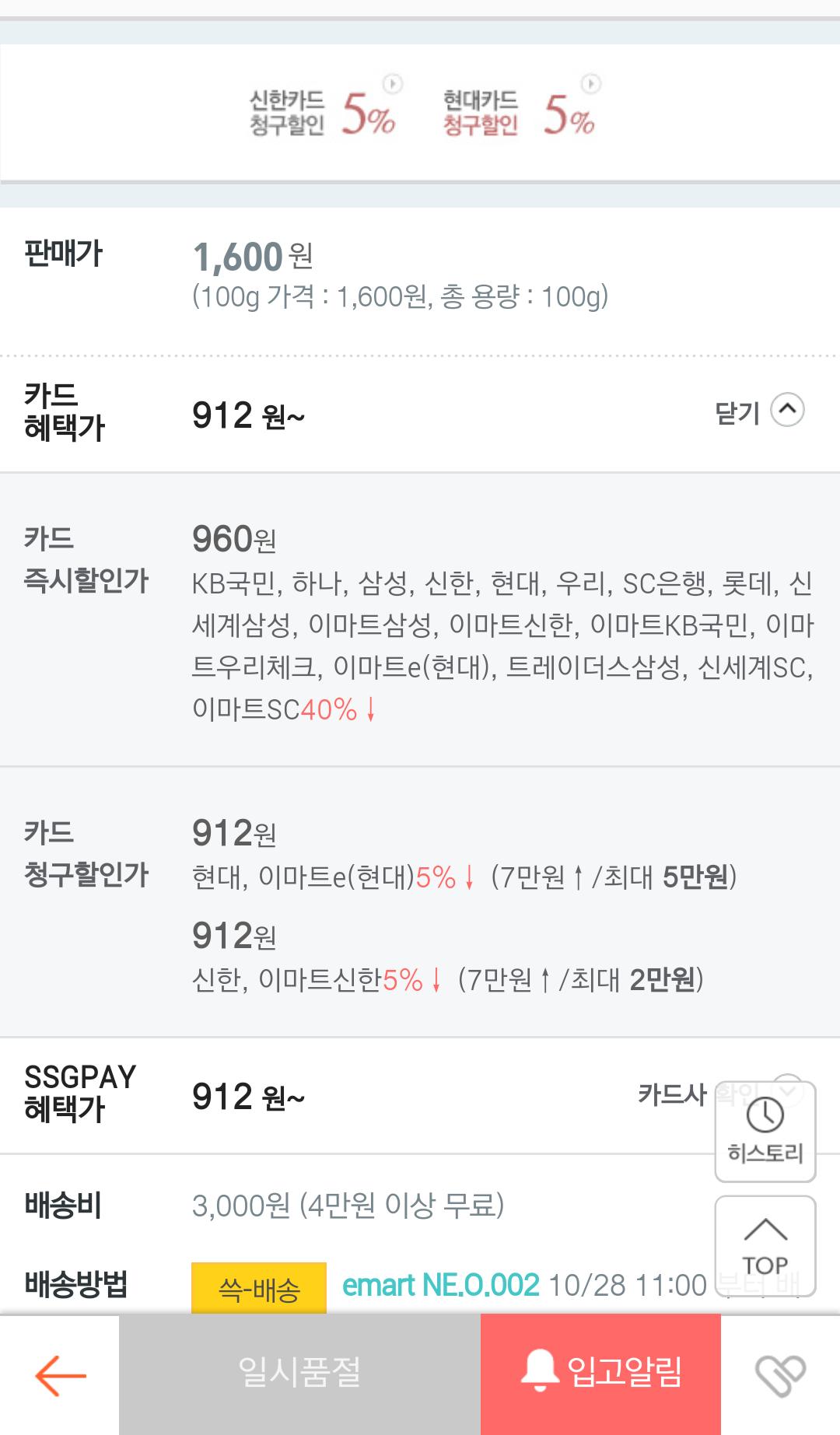Tap the 일시품절 sold-out button
Screen dimensions: 840x1435
point(299,1374)
